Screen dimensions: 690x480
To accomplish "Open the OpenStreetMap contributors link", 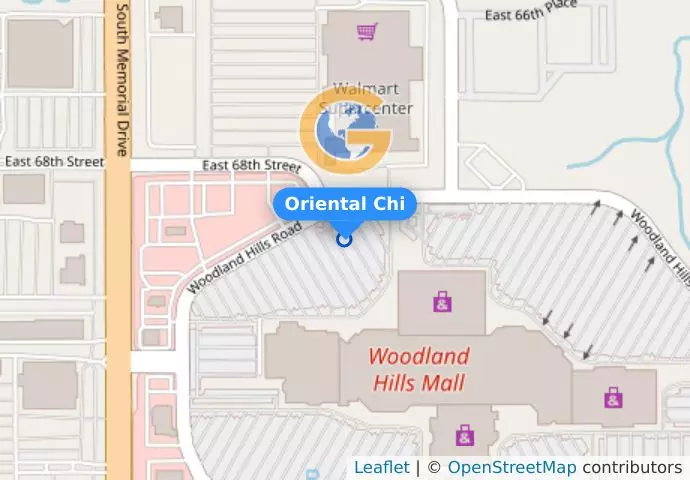I will pyautogui.click(x=511, y=467).
